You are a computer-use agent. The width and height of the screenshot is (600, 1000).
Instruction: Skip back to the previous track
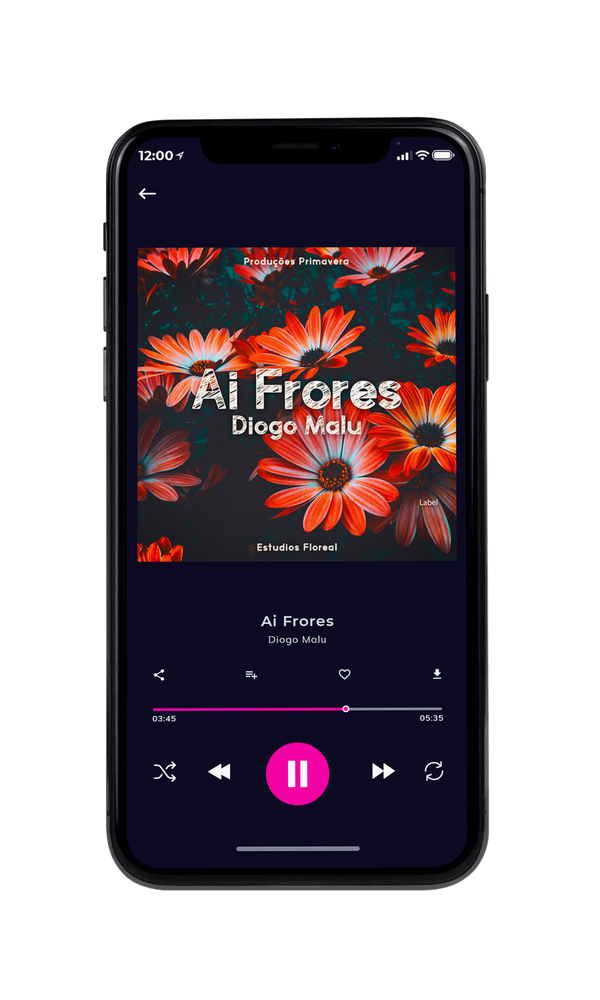coord(219,772)
